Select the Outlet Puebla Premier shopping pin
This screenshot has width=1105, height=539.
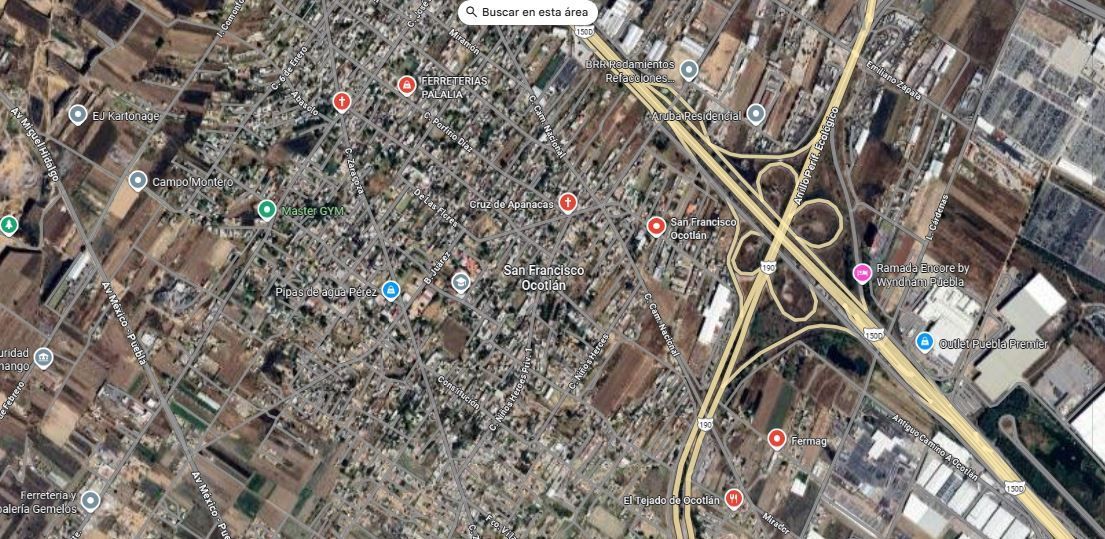point(925,342)
